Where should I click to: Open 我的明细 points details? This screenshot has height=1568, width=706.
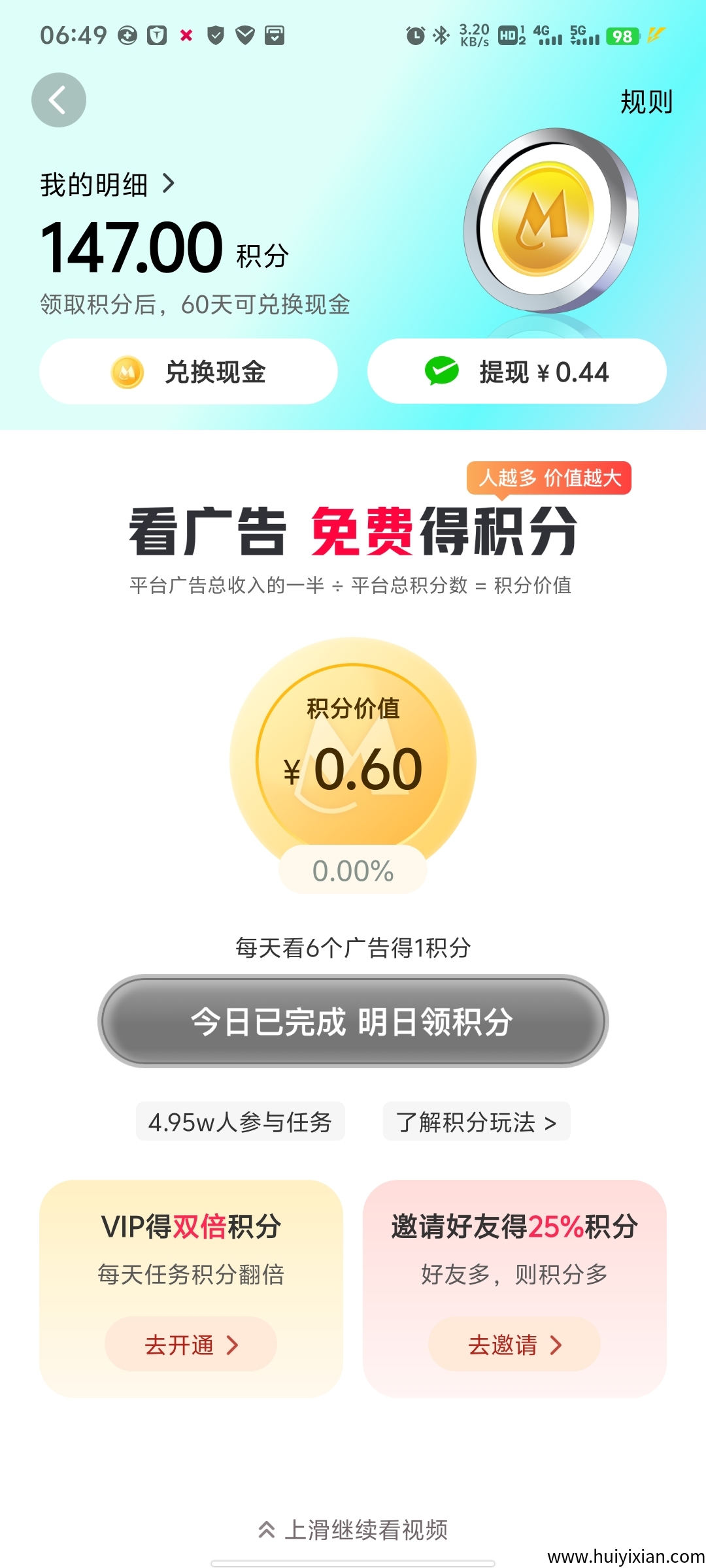point(108,184)
